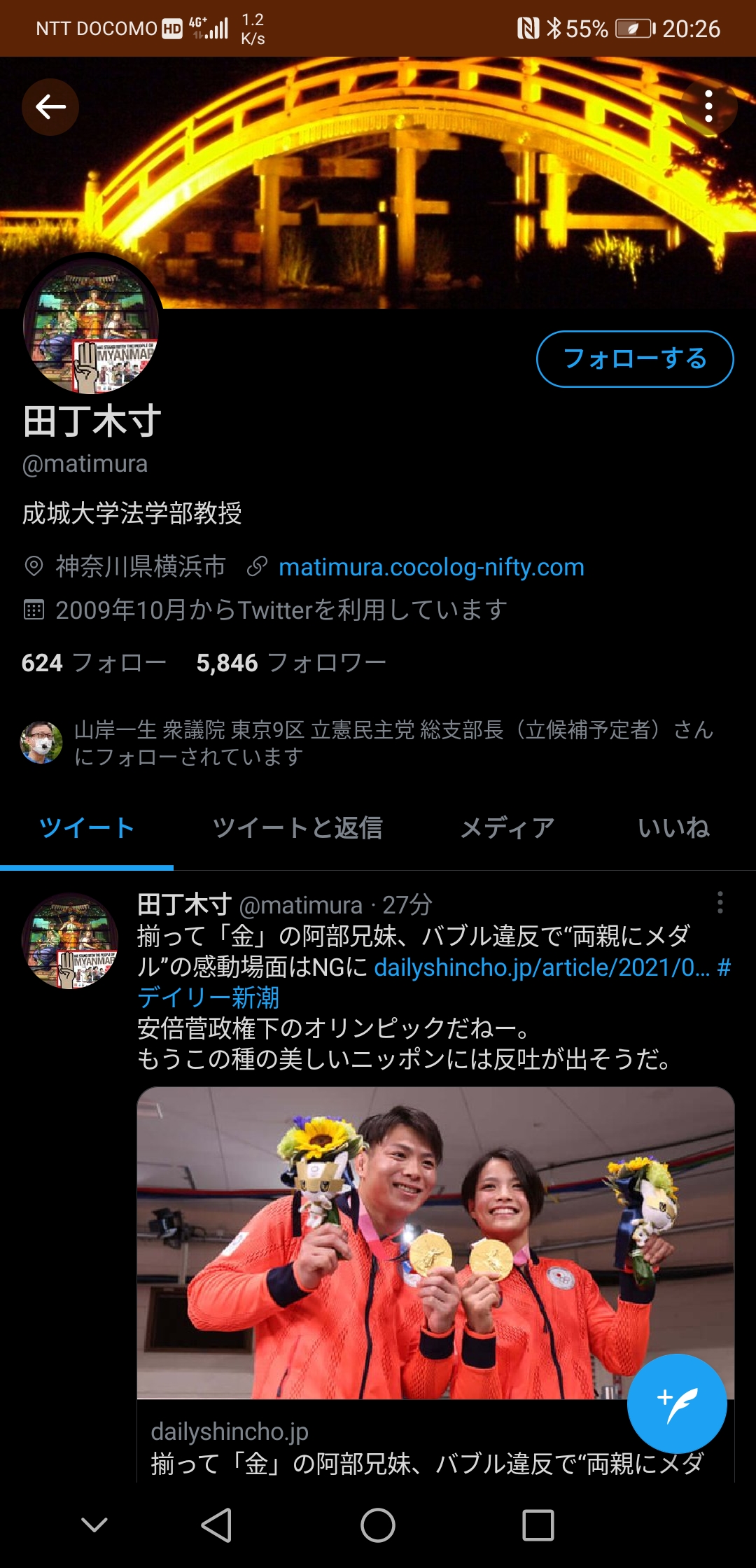Viewport: 756px width, 1568px height.
Task: Select the ツイート tab
Action: (x=86, y=827)
